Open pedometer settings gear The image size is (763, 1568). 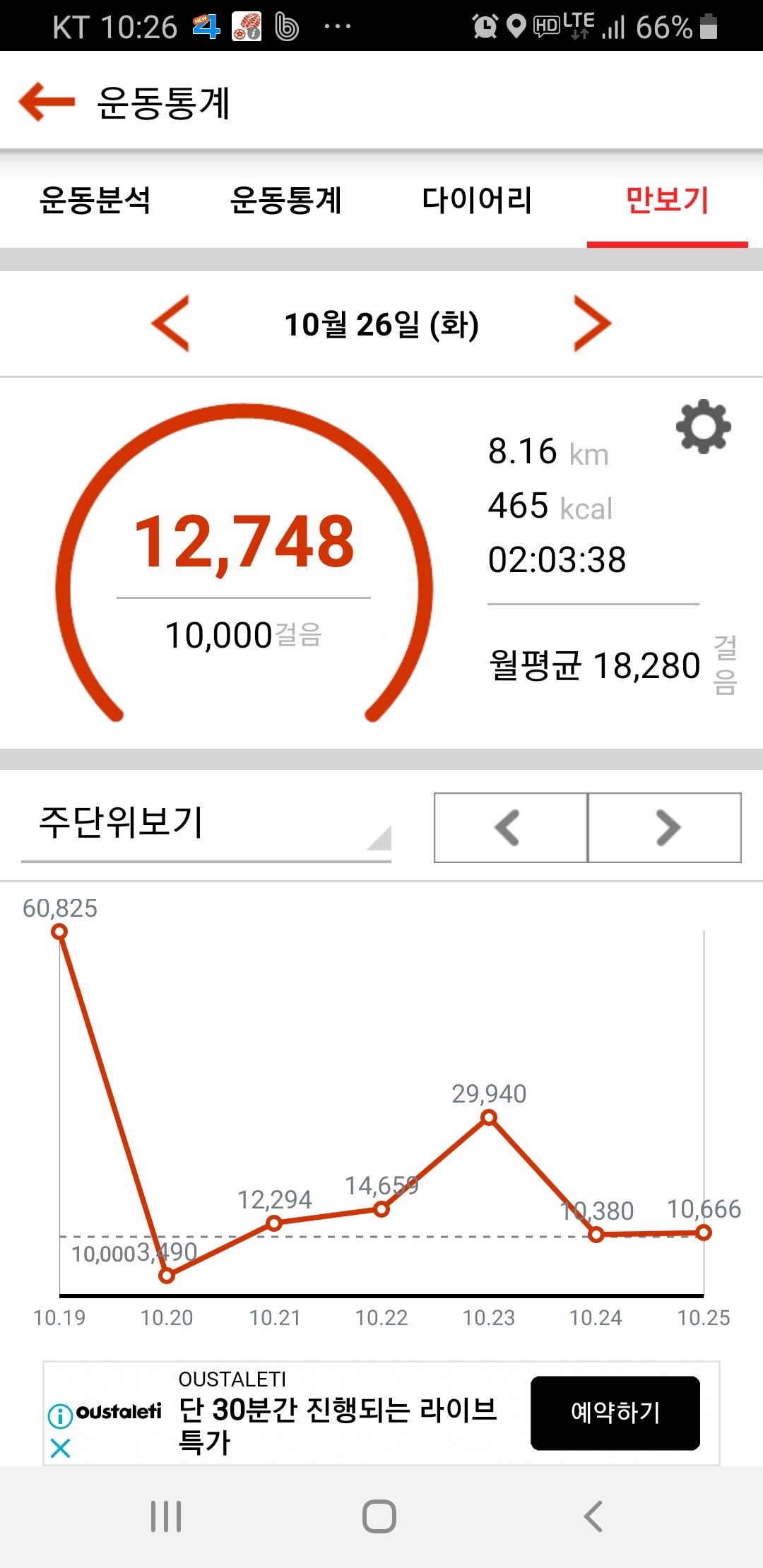(703, 427)
